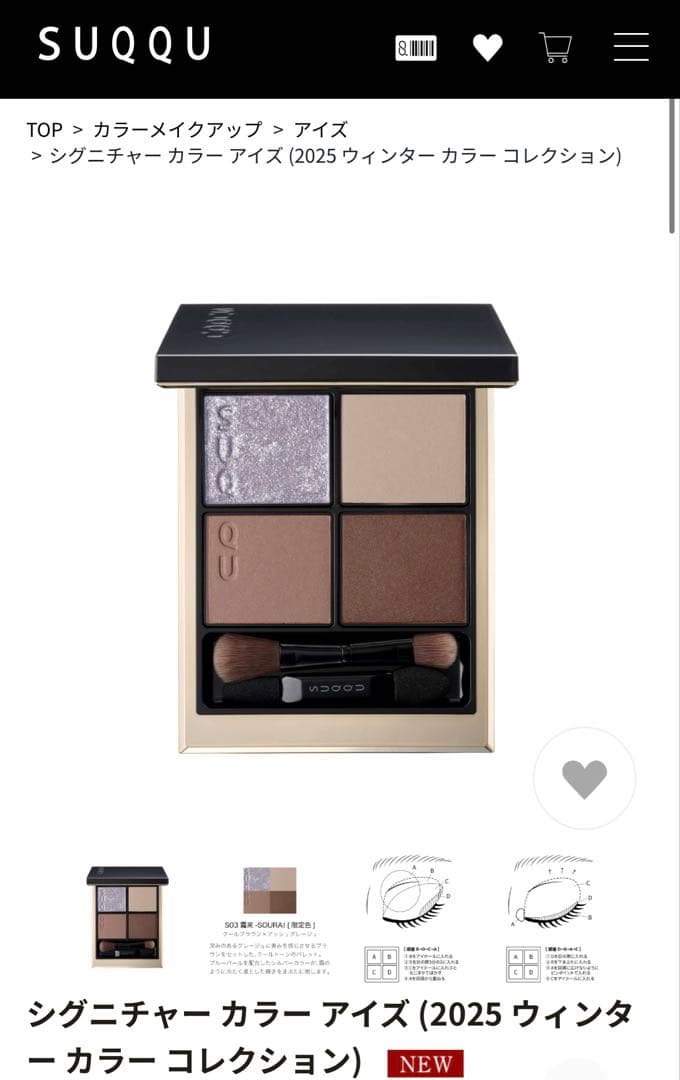
Task: View the last eye application diagram thumbnail
Action: tap(553, 916)
